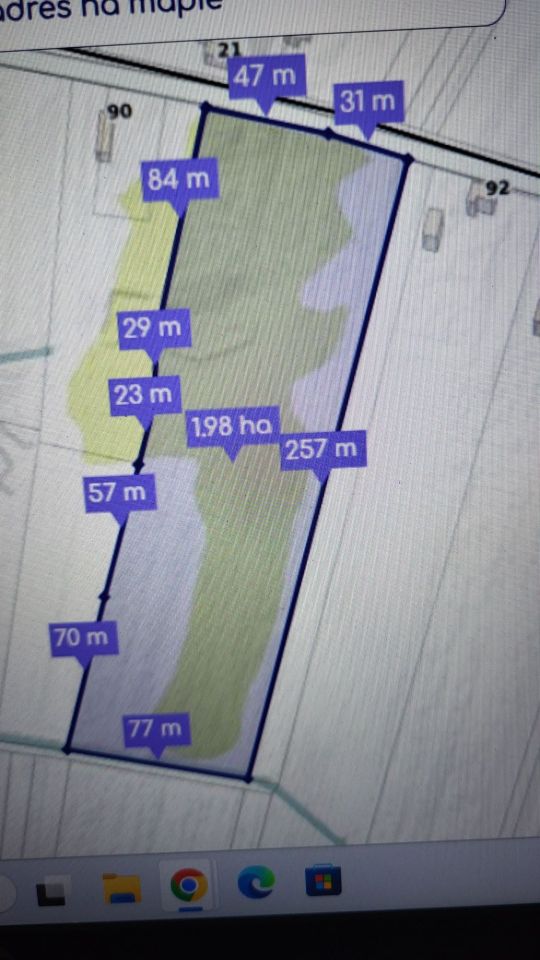540x960 pixels.
Task: Launch Microsoft Edge from the taskbar
Action: [256, 885]
